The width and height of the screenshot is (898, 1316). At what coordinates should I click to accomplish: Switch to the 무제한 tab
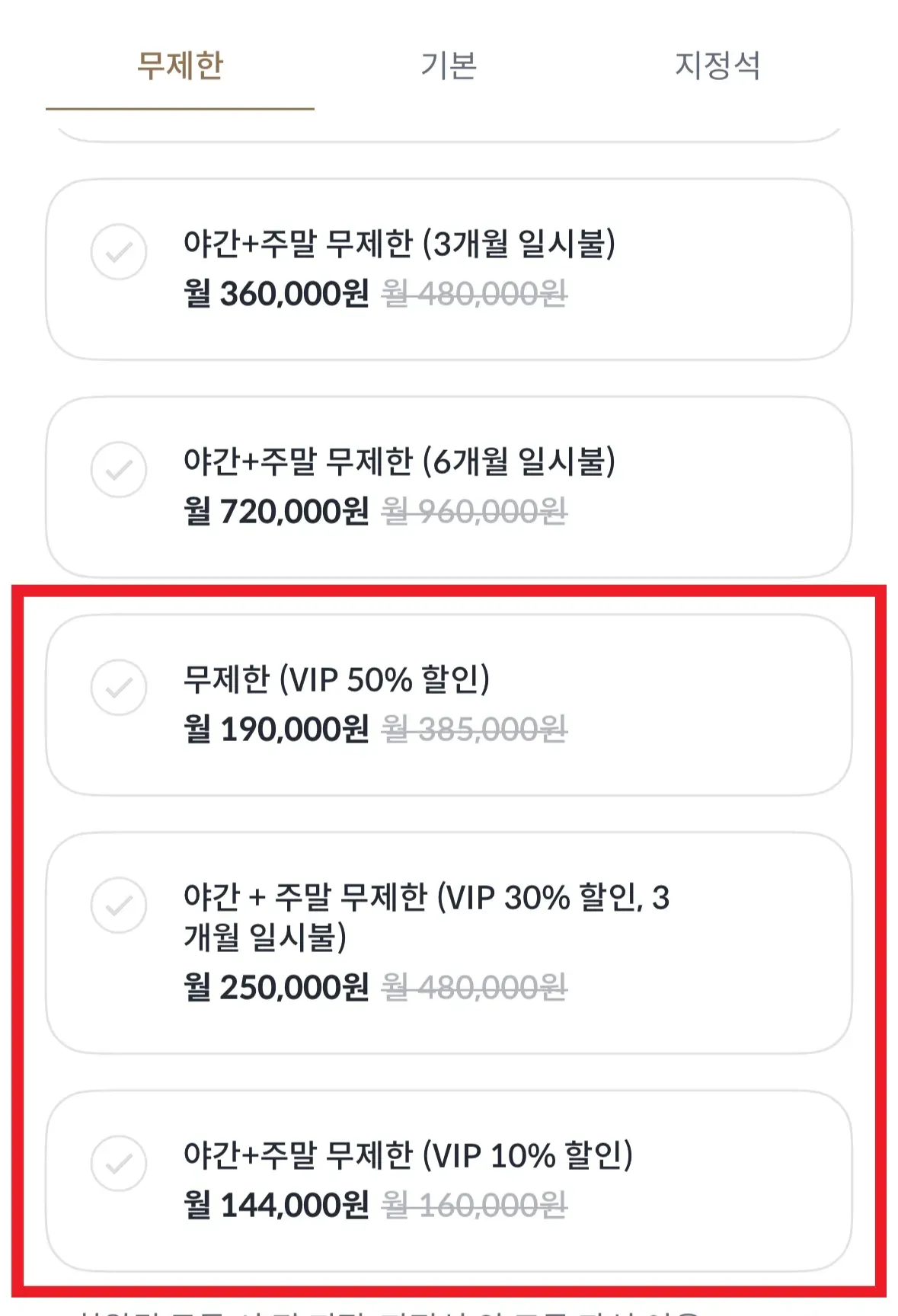coord(180,66)
